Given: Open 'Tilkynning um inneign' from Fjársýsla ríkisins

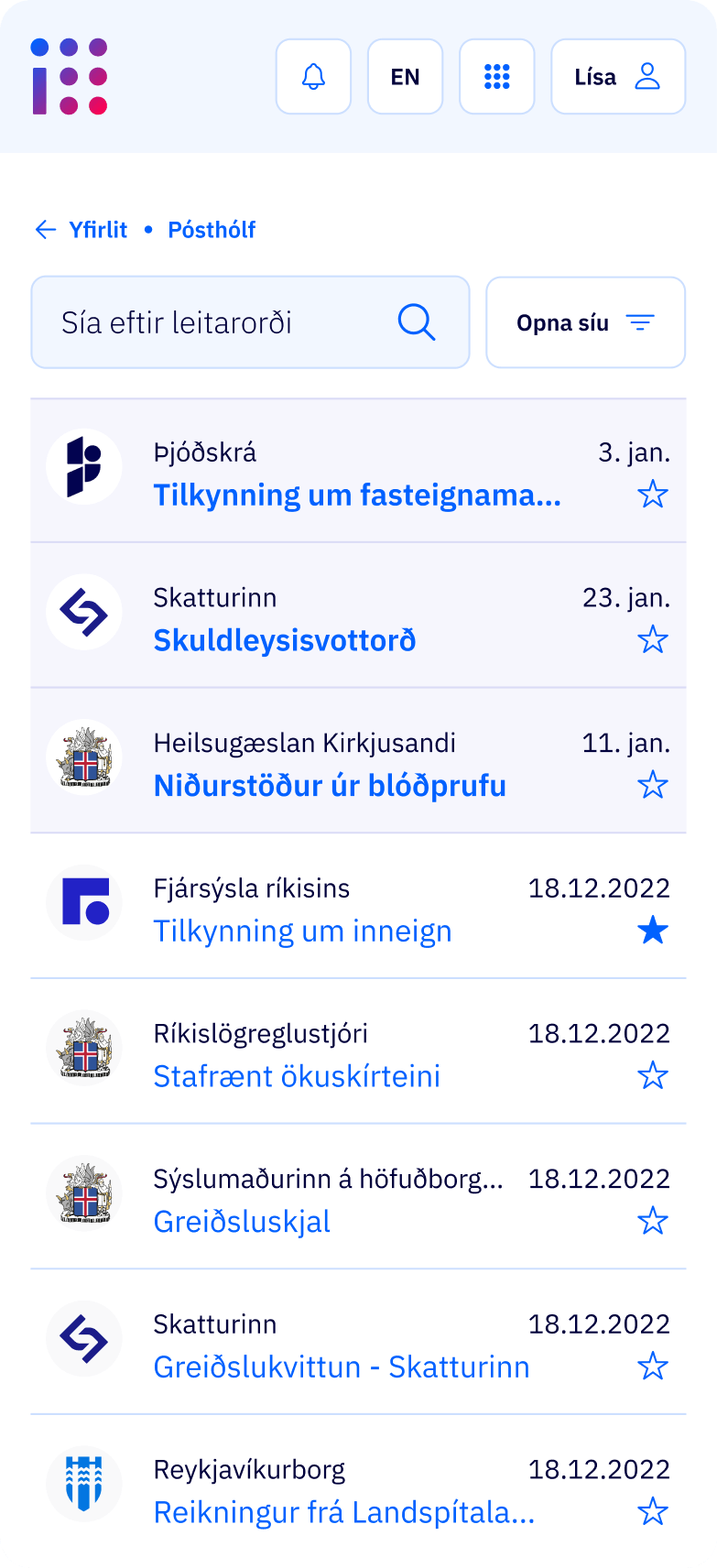Looking at the screenshot, I should 302,931.
